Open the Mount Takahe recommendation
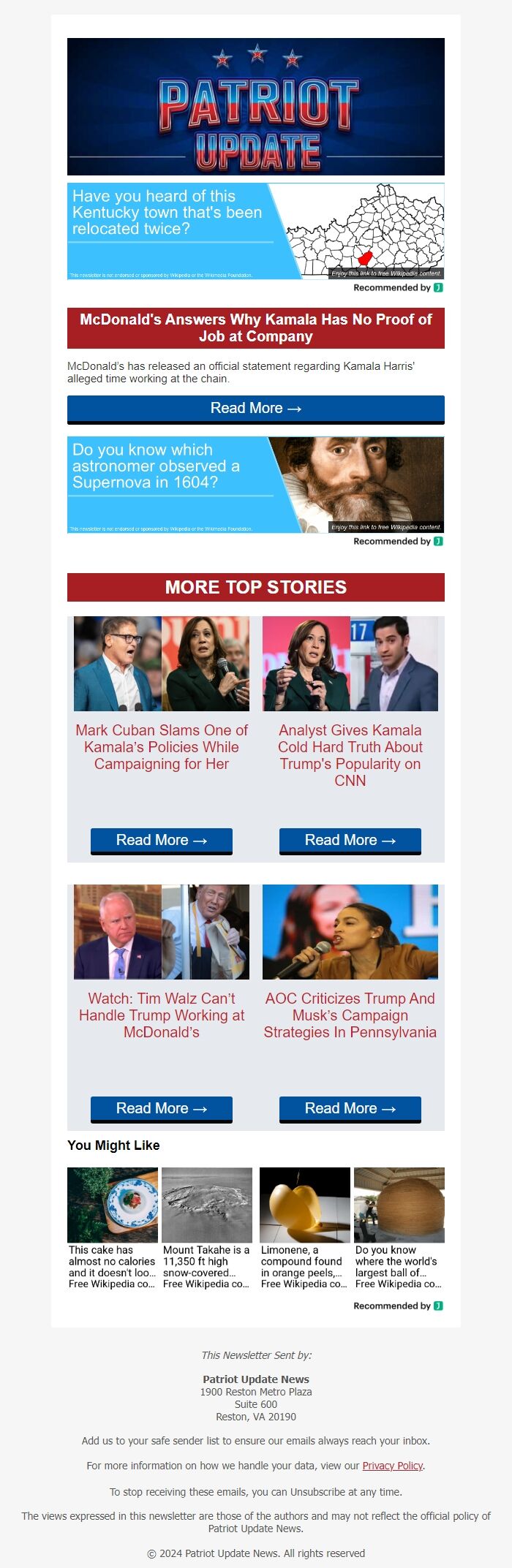Image resolution: width=512 pixels, height=1568 pixels. pyautogui.click(x=207, y=1227)
